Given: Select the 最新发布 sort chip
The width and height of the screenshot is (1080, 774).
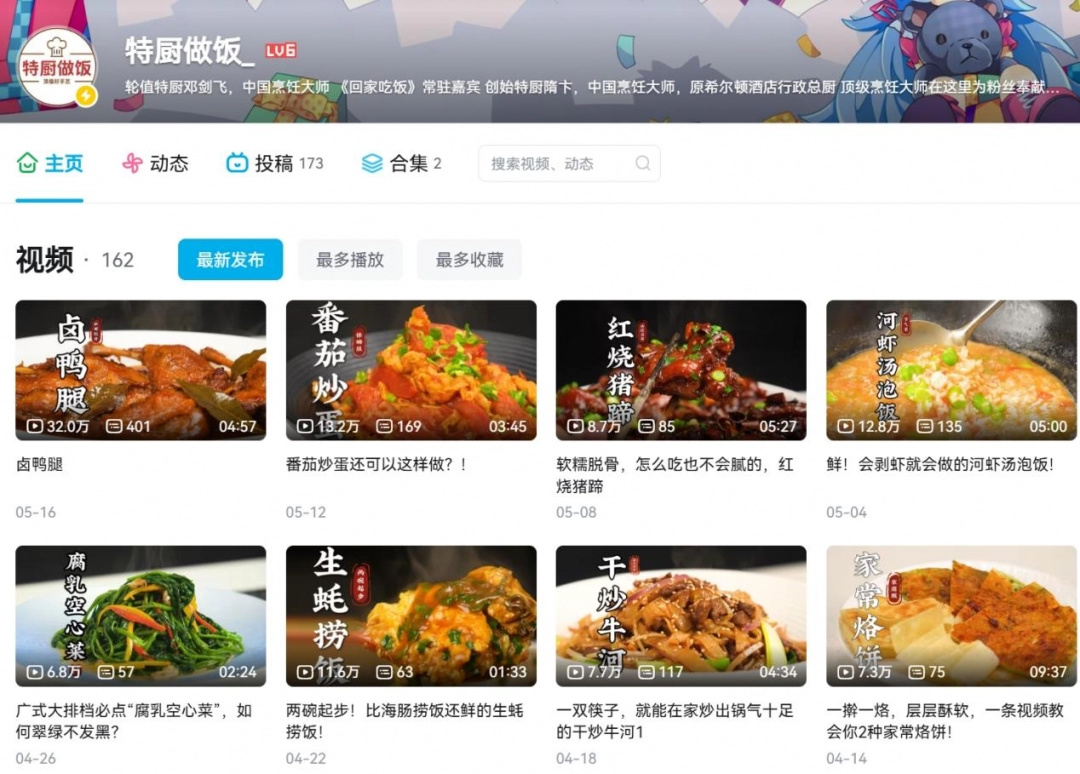Looking at the screenshot, I should (x=230, y=260).
